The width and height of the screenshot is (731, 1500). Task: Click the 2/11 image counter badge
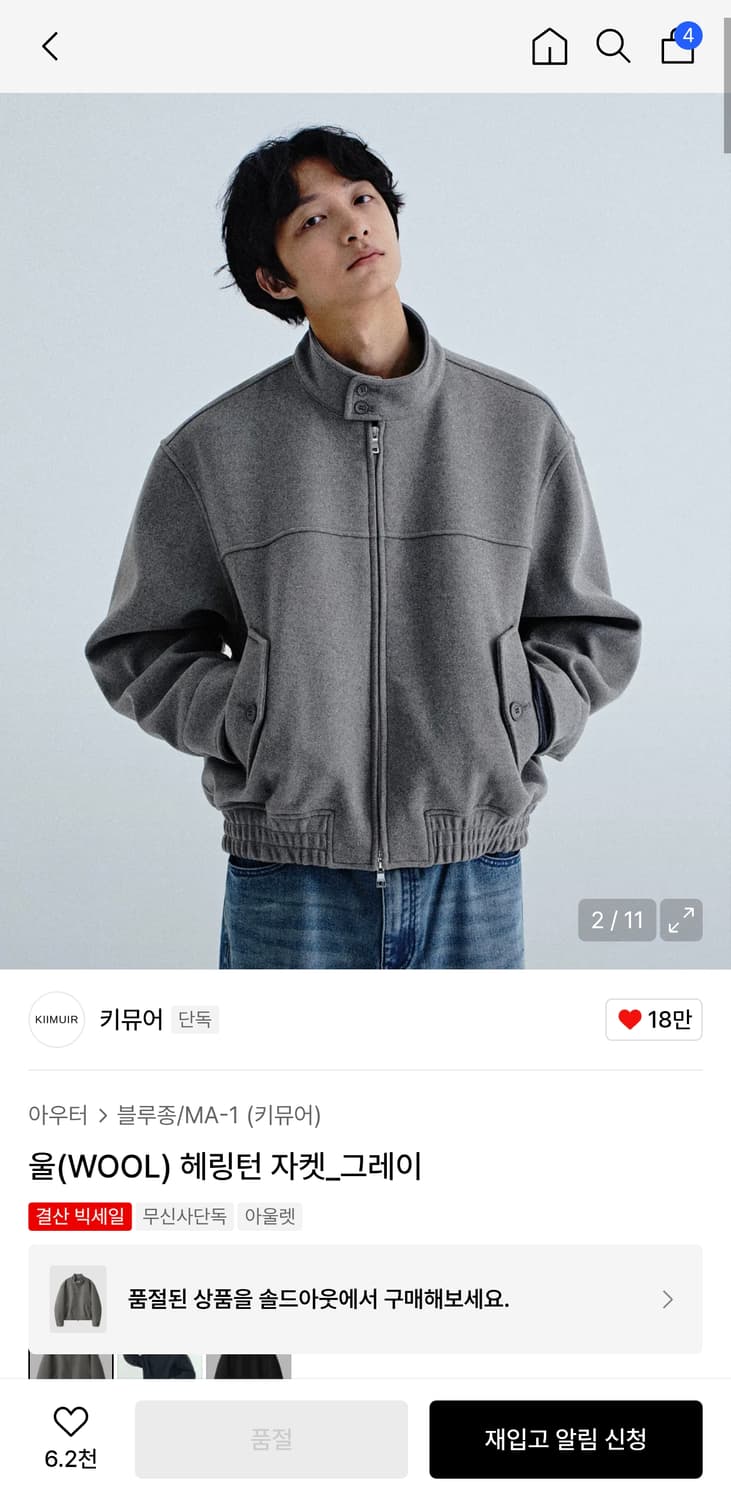(x=617, y=920)
